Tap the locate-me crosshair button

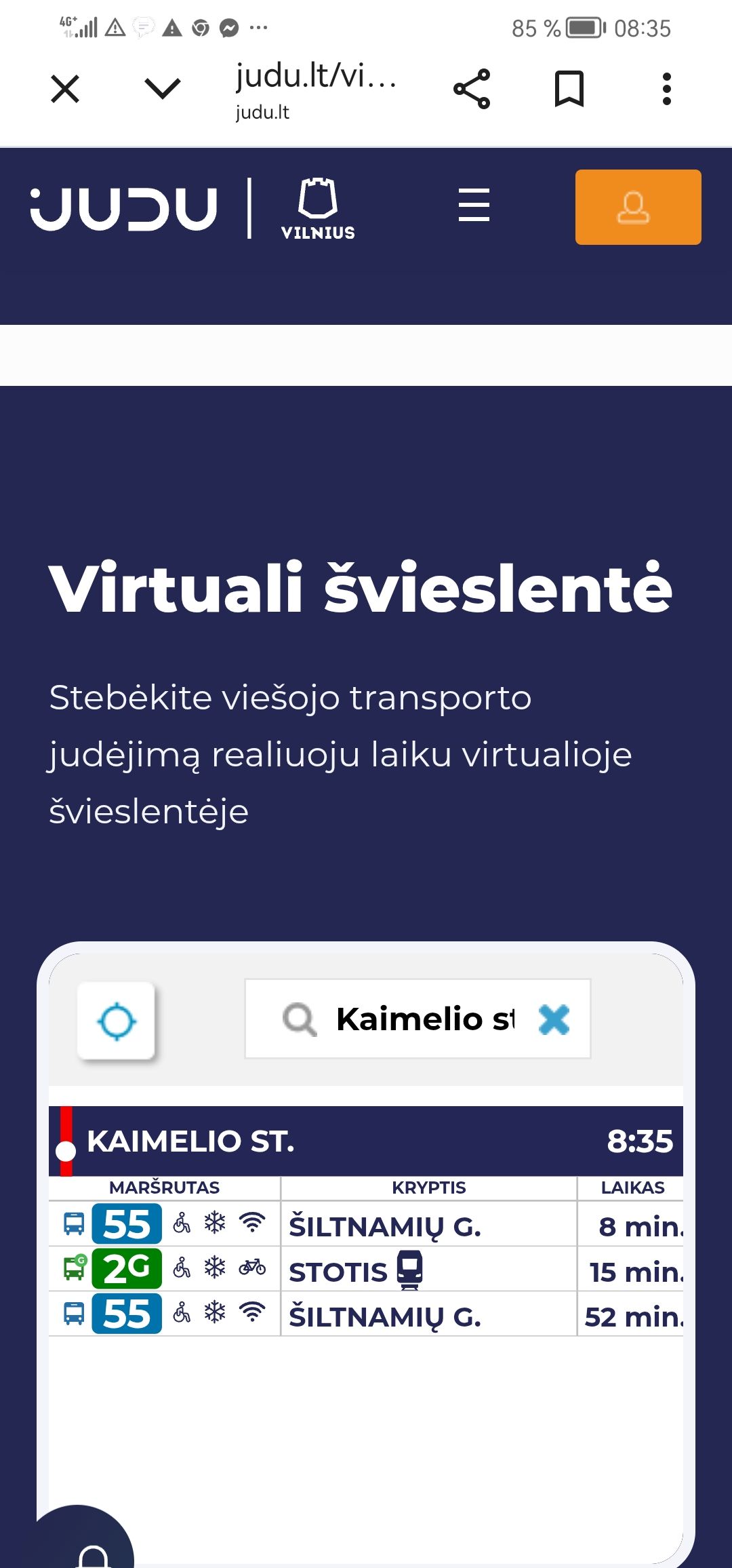point(117,1021)
